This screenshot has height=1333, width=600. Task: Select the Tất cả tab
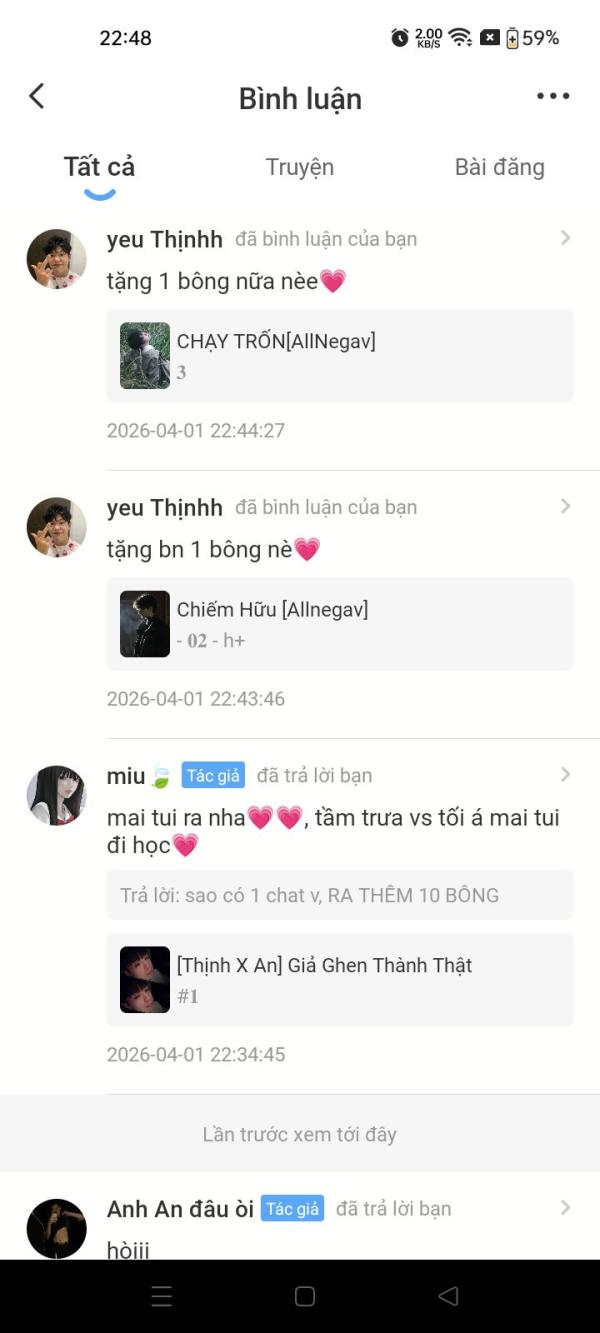tap(99, 167)
